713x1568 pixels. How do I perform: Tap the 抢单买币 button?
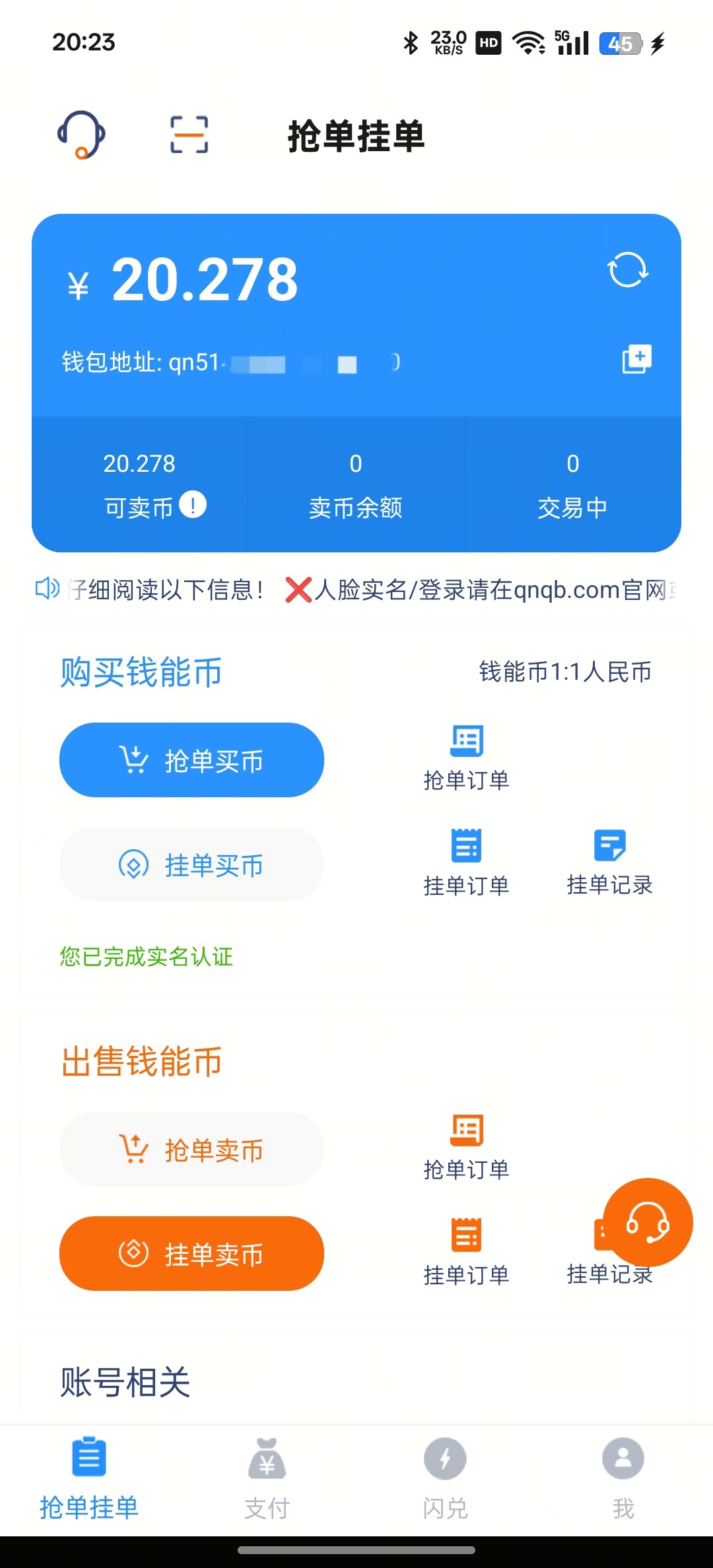pos(191,760)
